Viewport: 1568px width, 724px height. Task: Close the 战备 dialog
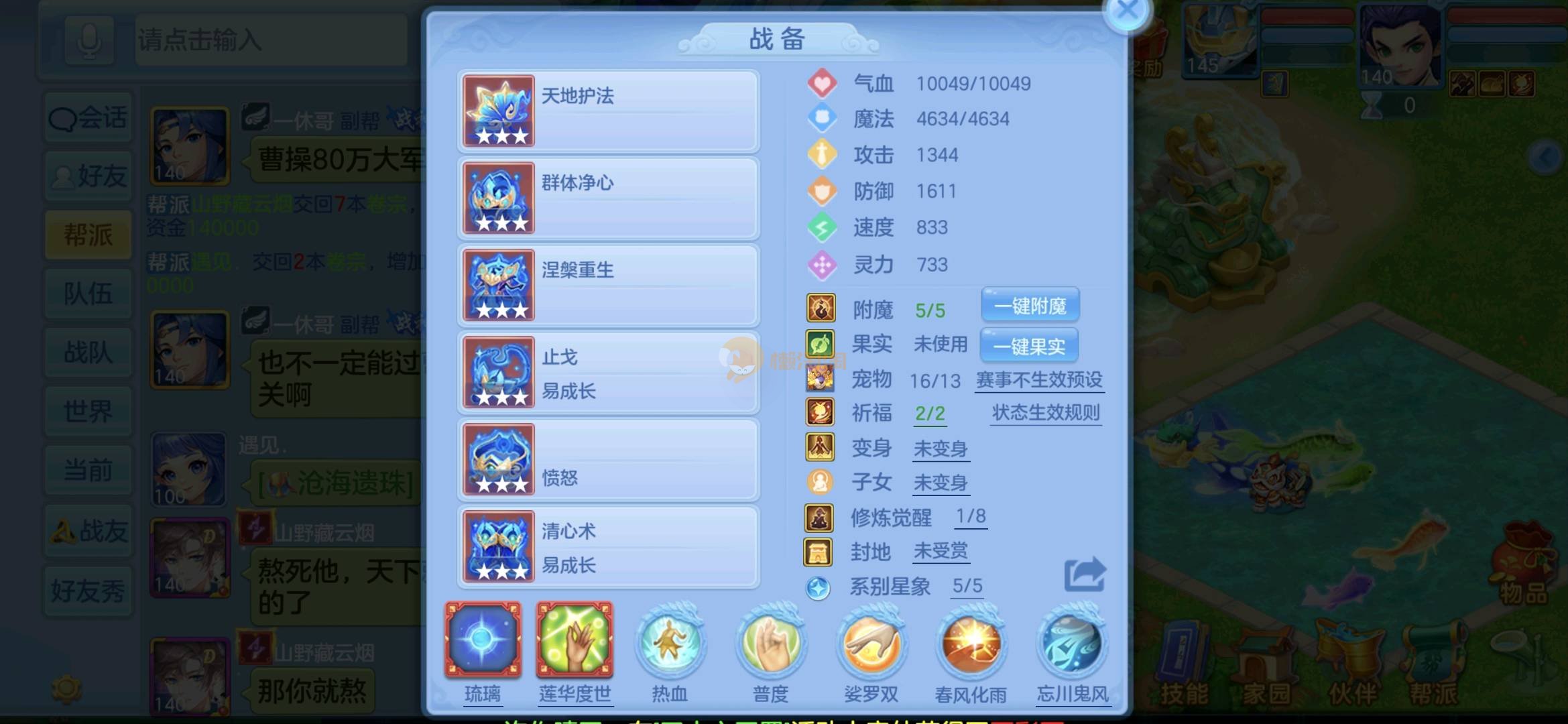click(1127, 12)
